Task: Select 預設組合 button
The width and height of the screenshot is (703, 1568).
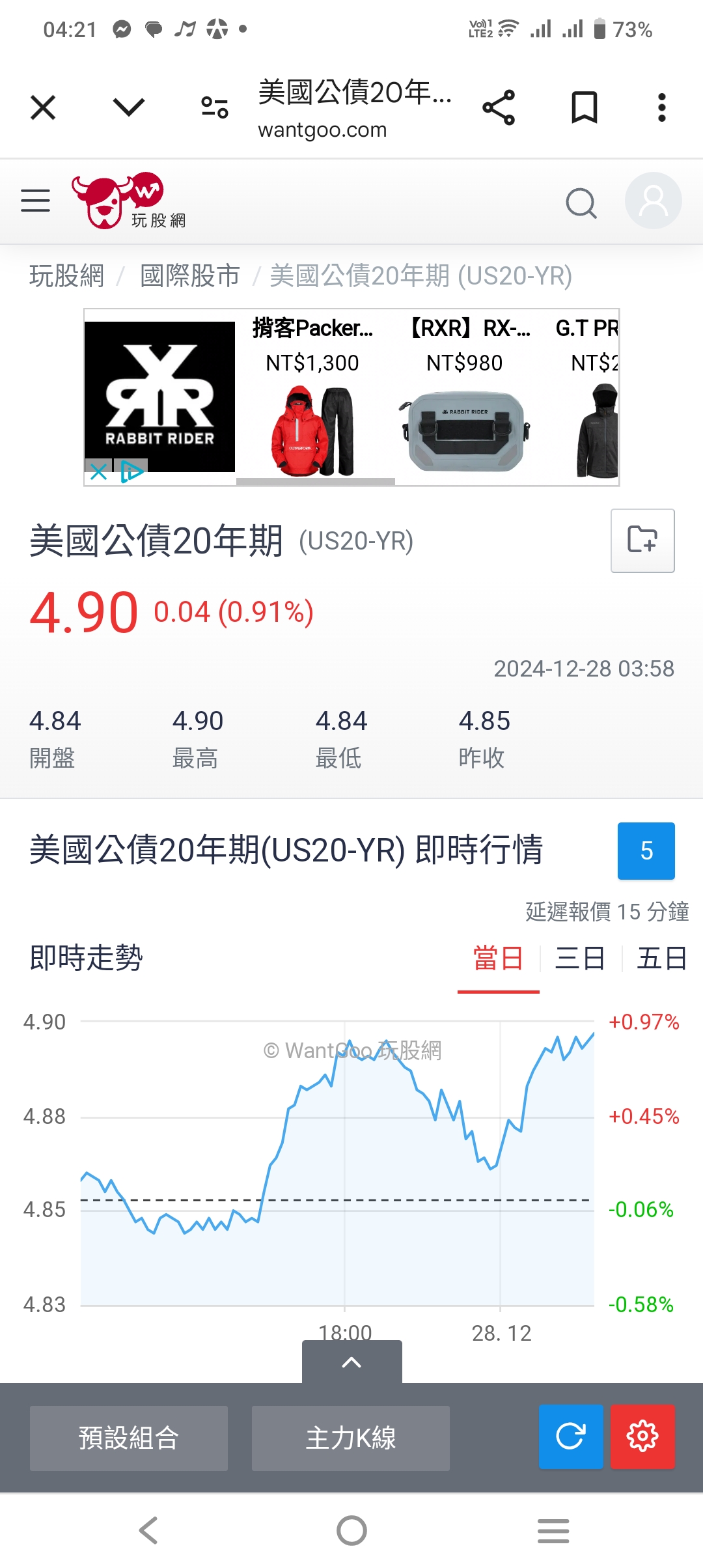Action: tap(129, 1438)
